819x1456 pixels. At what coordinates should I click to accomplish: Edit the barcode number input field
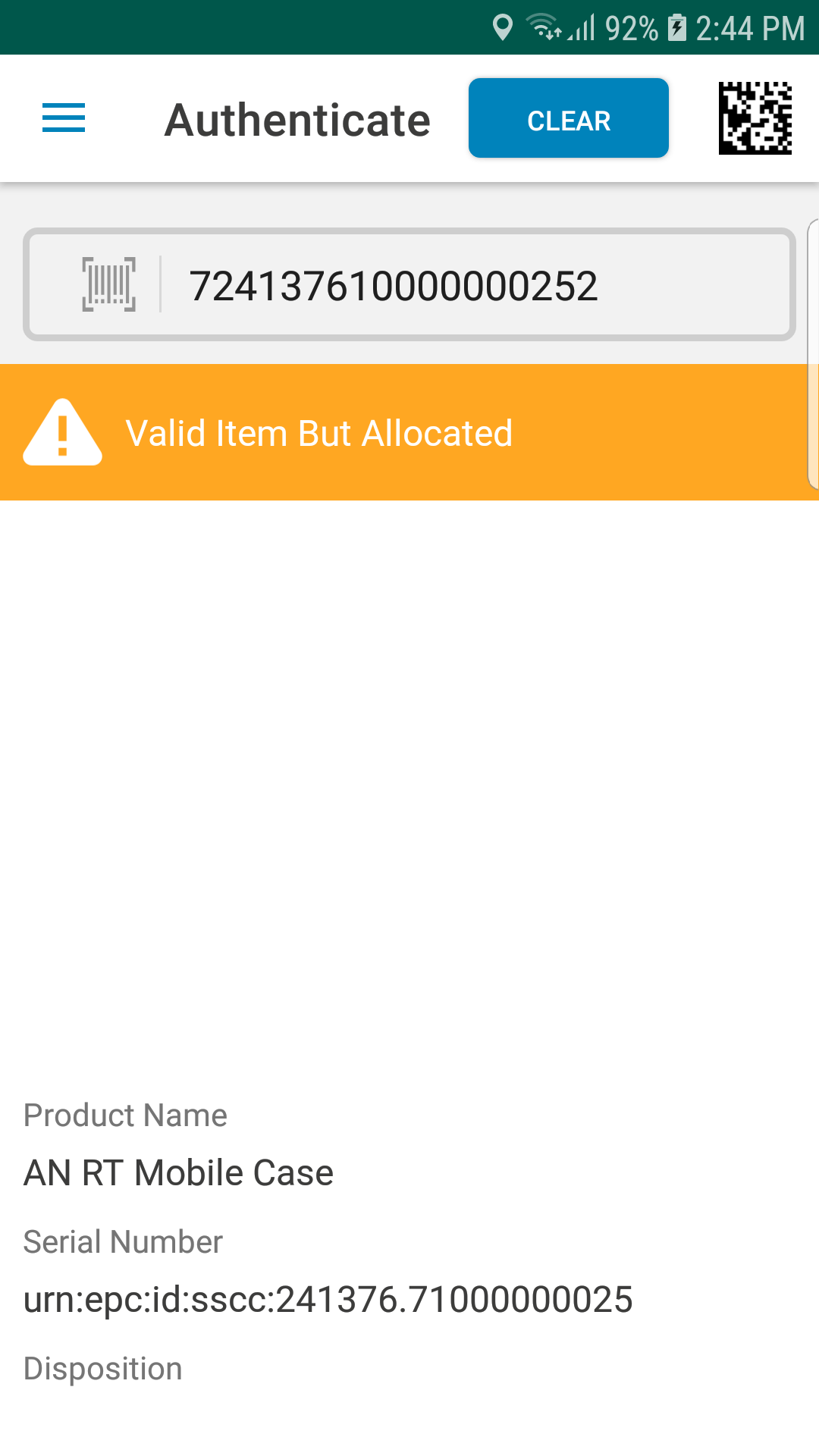409,284
